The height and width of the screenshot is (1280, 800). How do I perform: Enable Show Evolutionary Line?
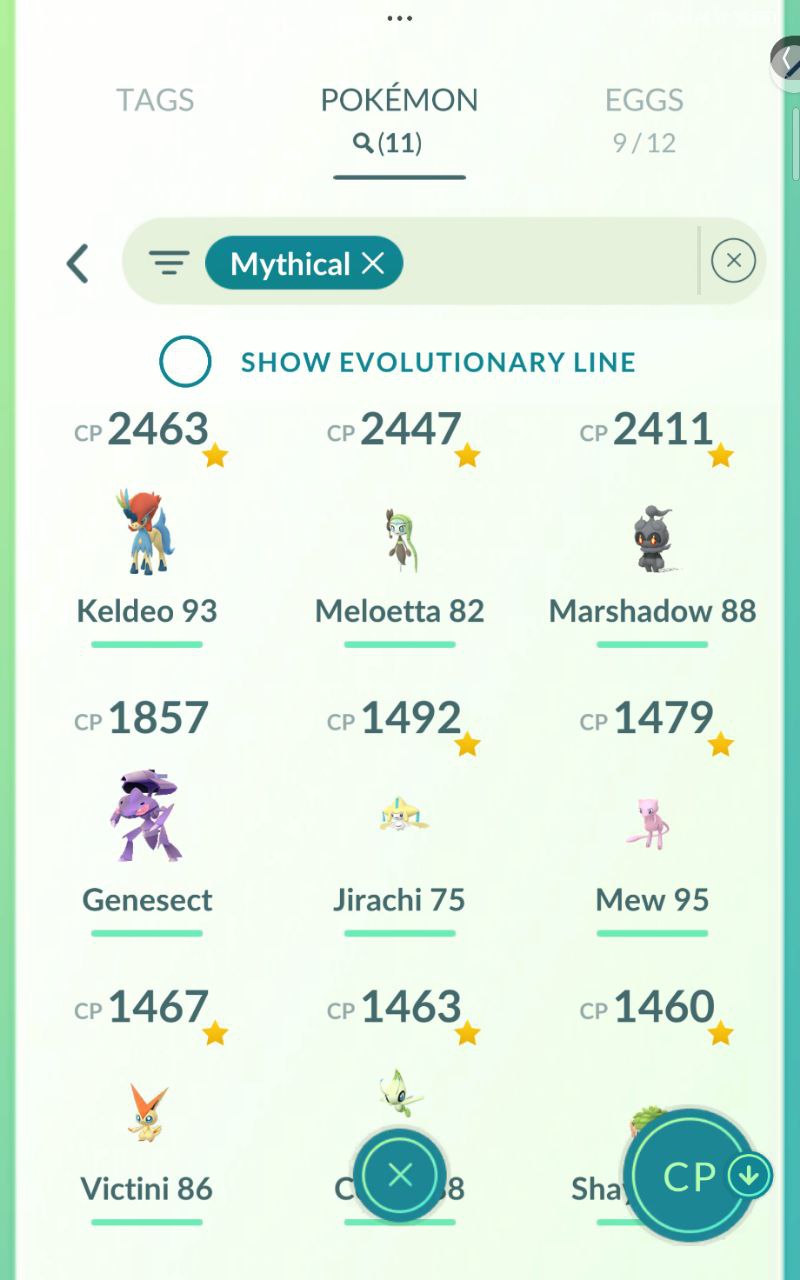(x=186, y=362)
